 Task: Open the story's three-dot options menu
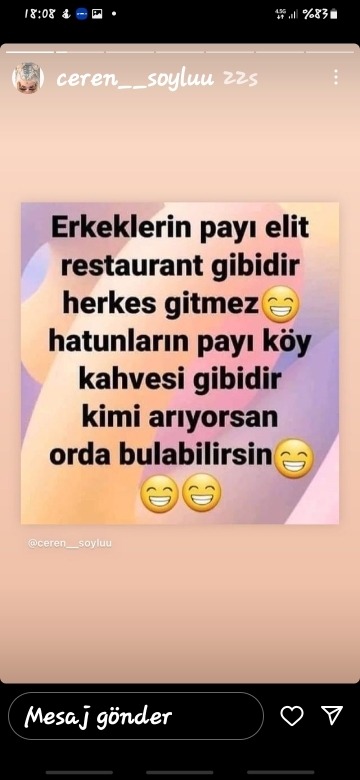point(336,77)
